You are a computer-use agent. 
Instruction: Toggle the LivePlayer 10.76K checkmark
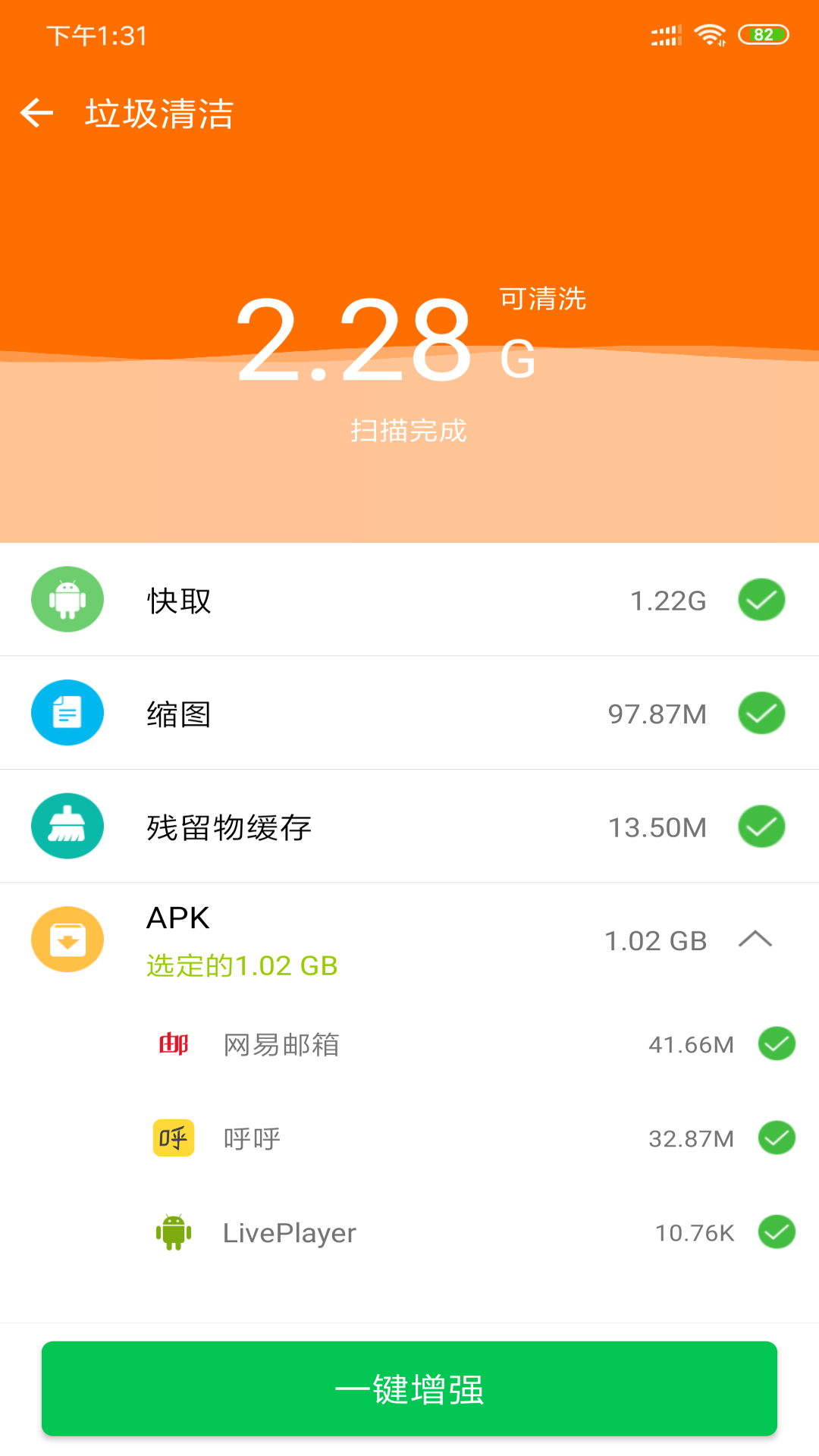pyautogui.click(x=777, y=1232)
